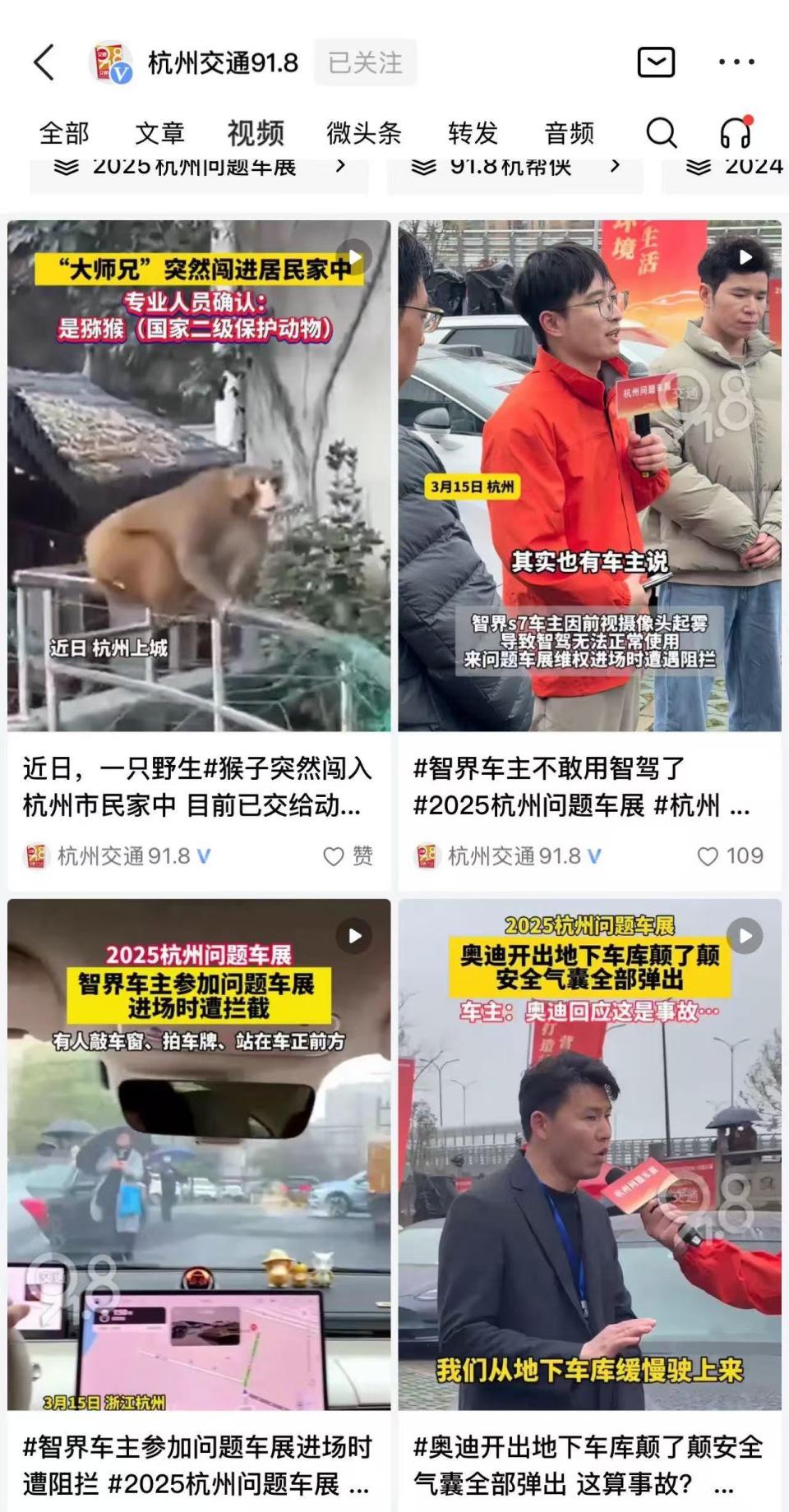The image size is (789, 1512).
Task: Open the private message icon
Action: 656,62
